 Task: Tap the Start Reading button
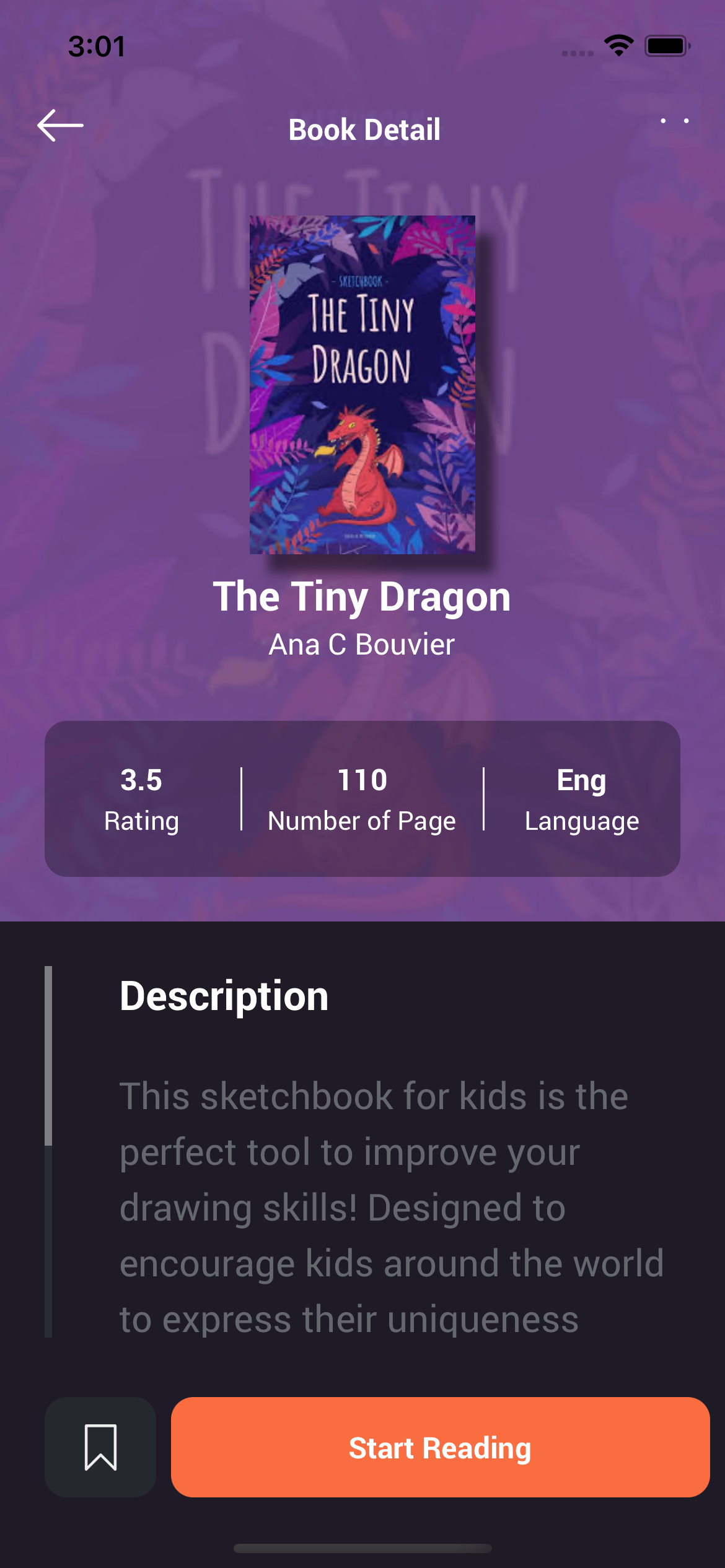click(x=440, y=1447)
